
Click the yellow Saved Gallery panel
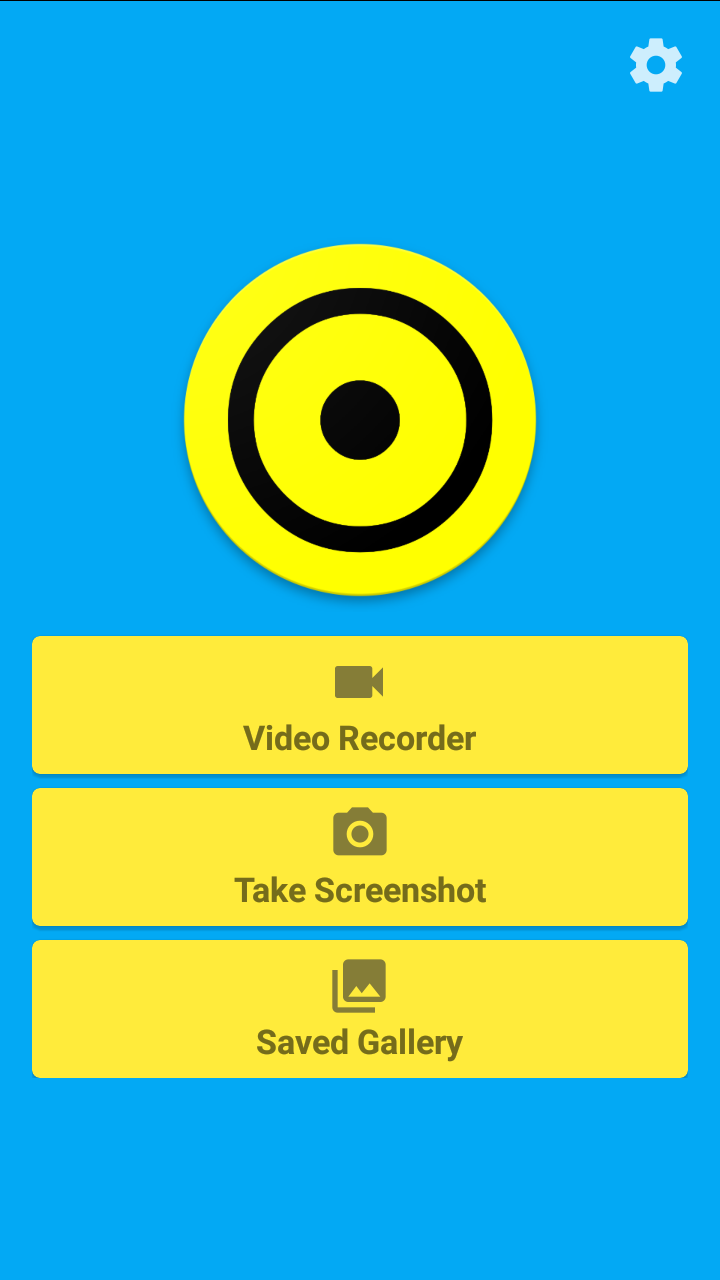click(x=359, y=1008)
